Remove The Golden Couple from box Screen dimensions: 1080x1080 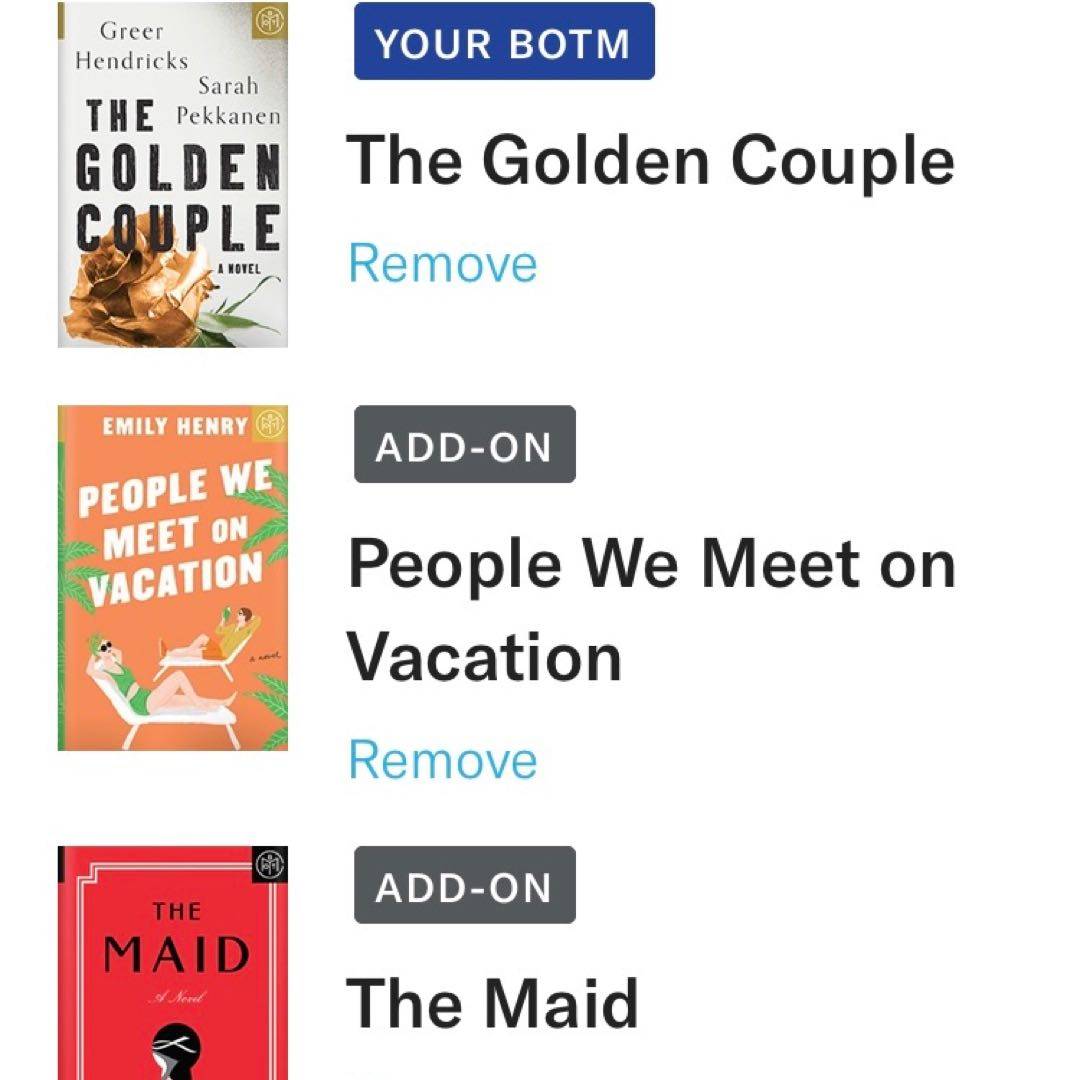pos(442,264)
